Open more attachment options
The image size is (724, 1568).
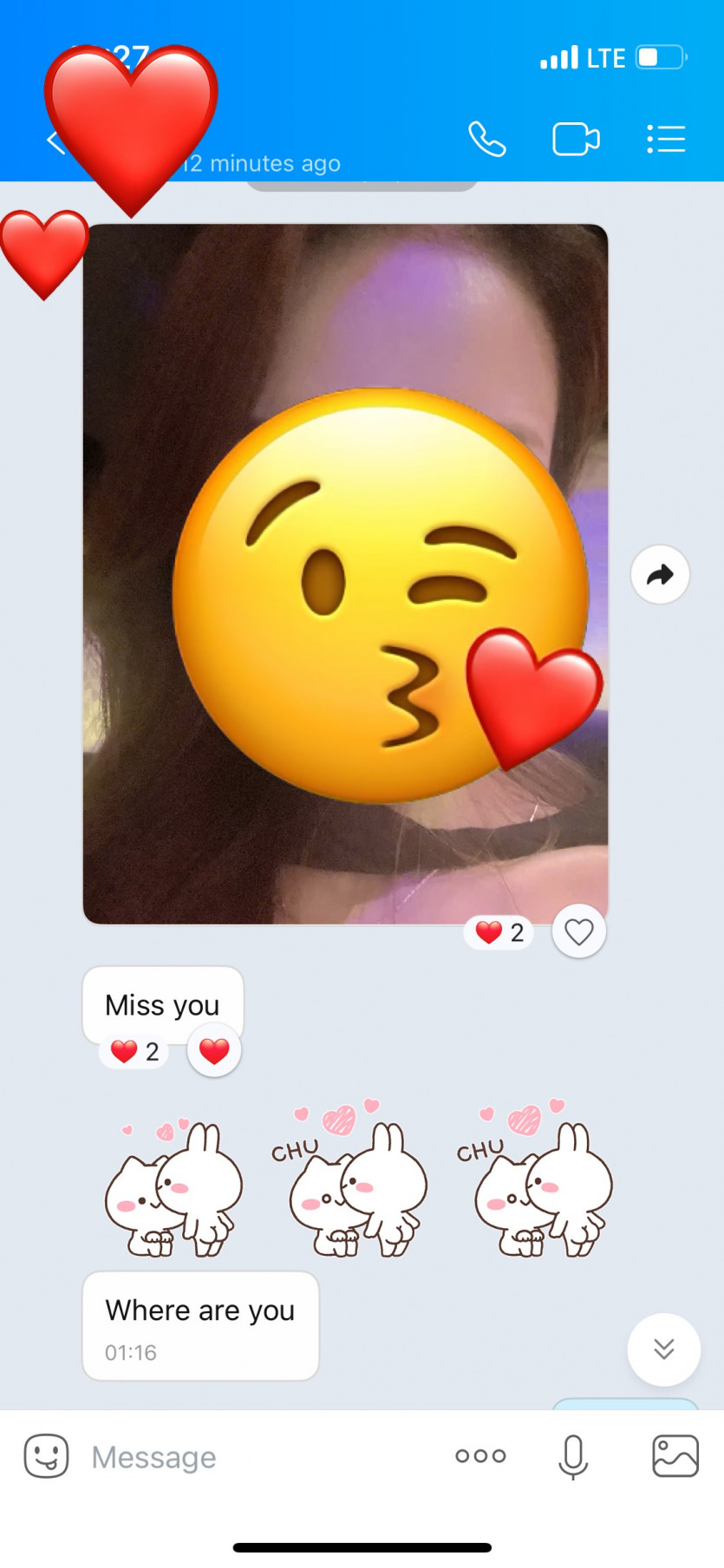pos(480,1456)
